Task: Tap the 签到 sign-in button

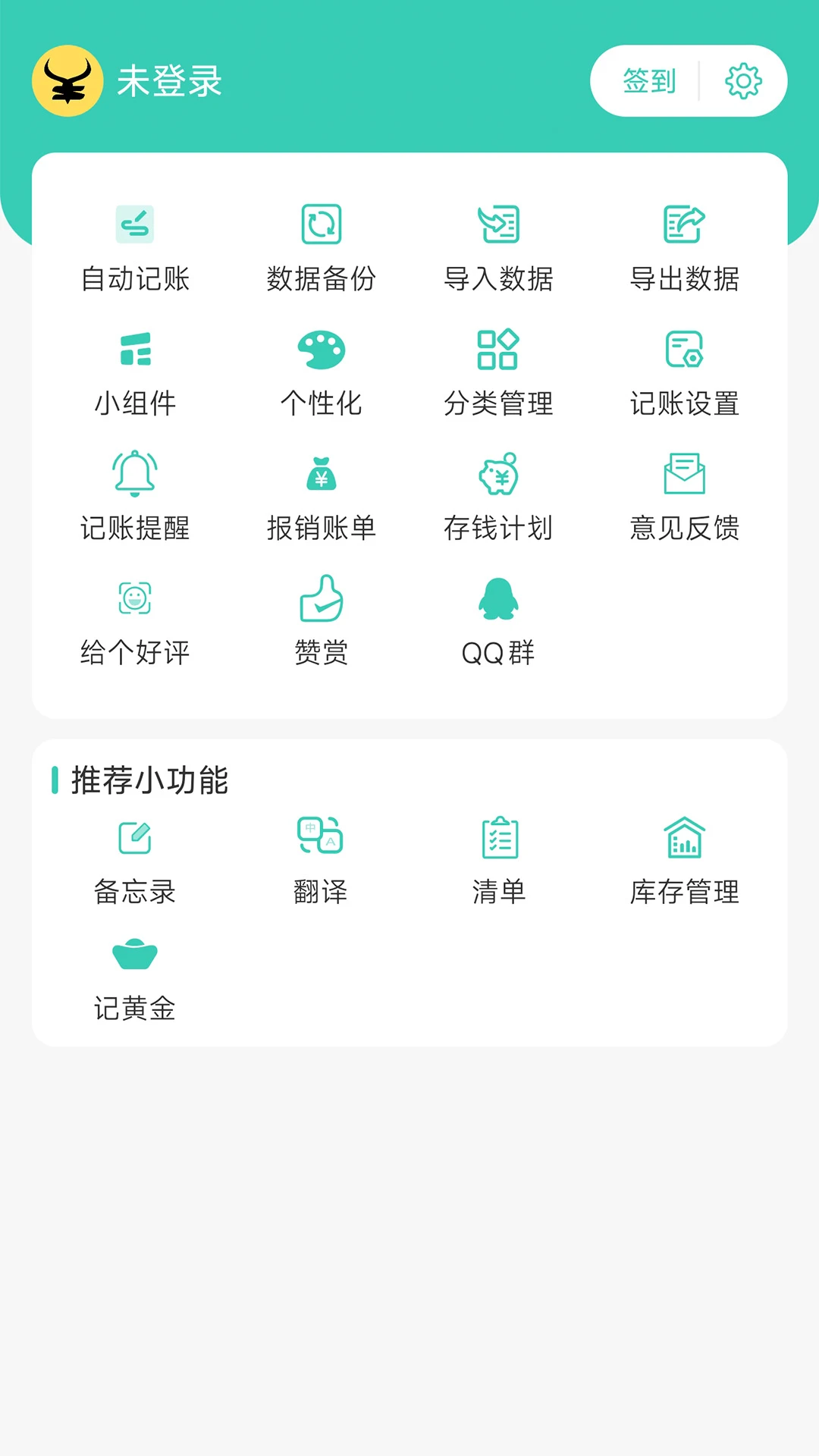Action: pyautogui.click(x=648, y=80)
